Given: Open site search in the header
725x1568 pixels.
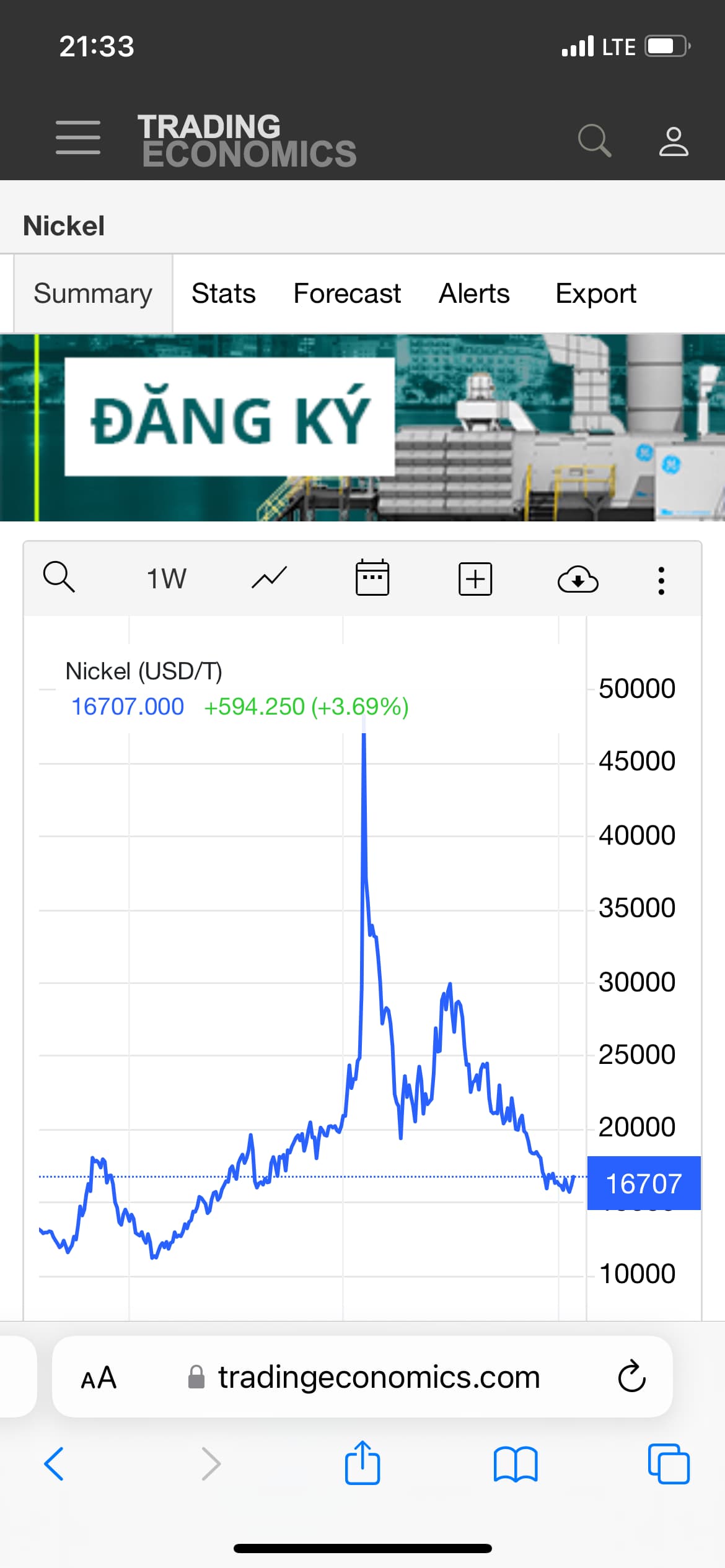Looking at the screenshot, I should pos(594,141).
